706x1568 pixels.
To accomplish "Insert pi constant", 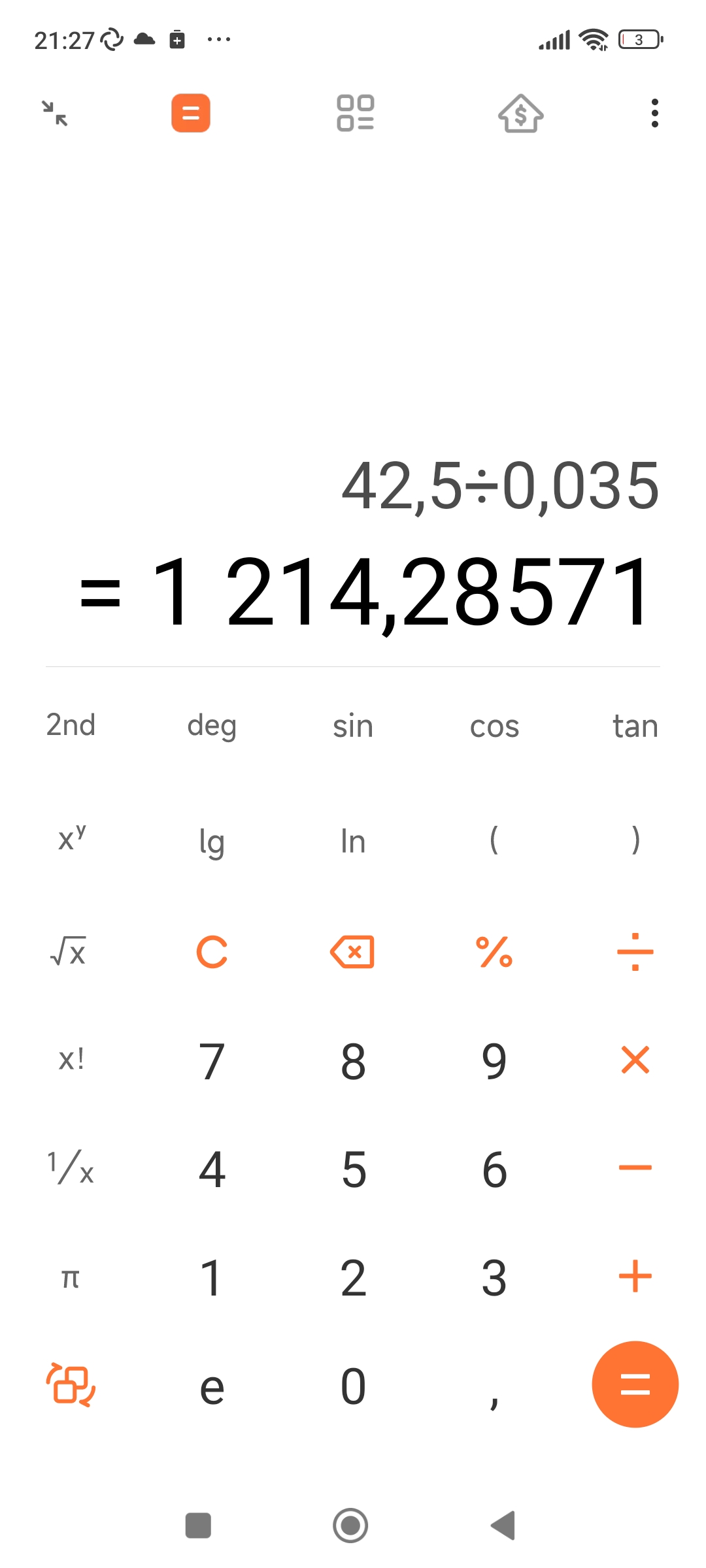I will coord(71,1277).
